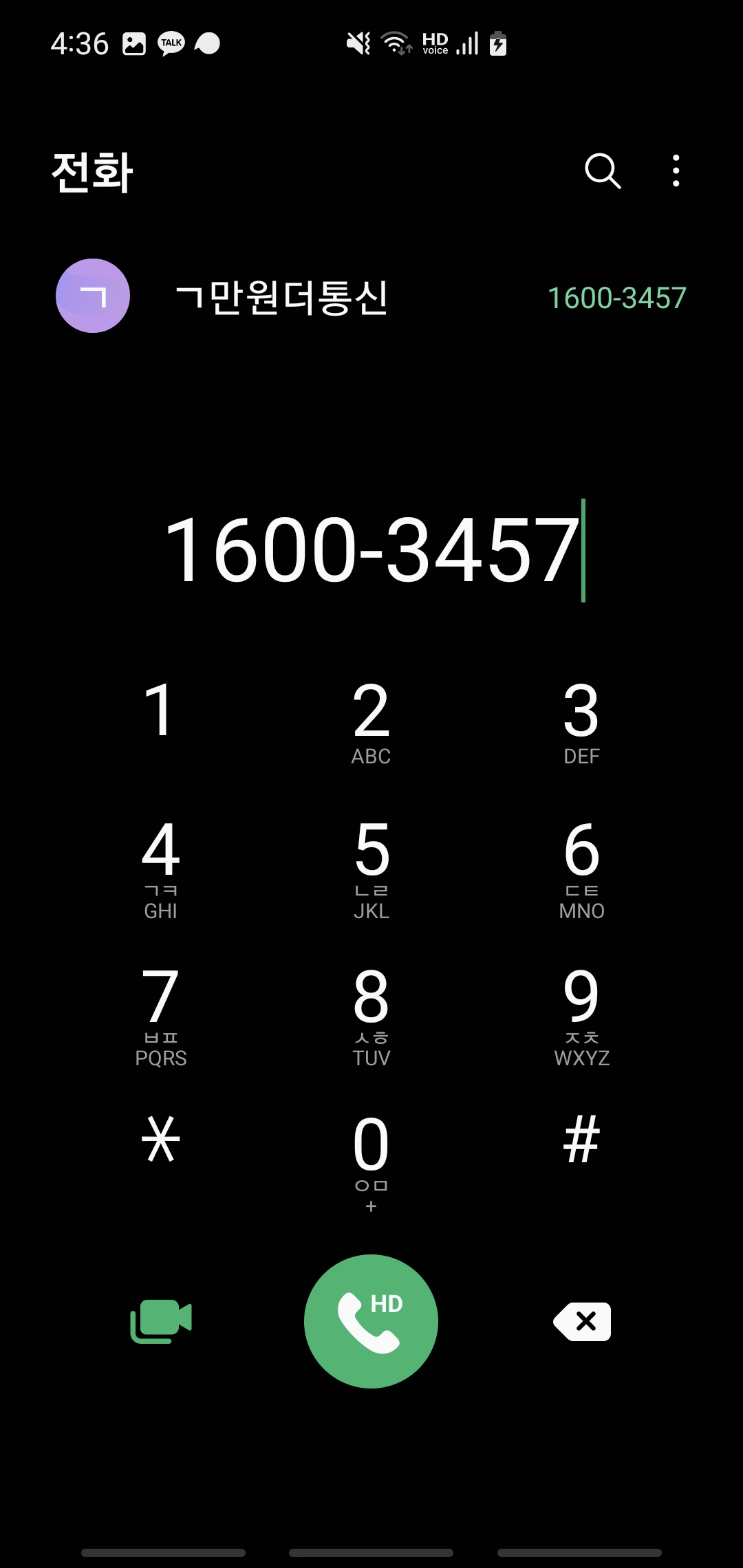This screenshot has width=743, height=1568.
Task: Start a video call to this number
Action: (x=161, y=1321)
